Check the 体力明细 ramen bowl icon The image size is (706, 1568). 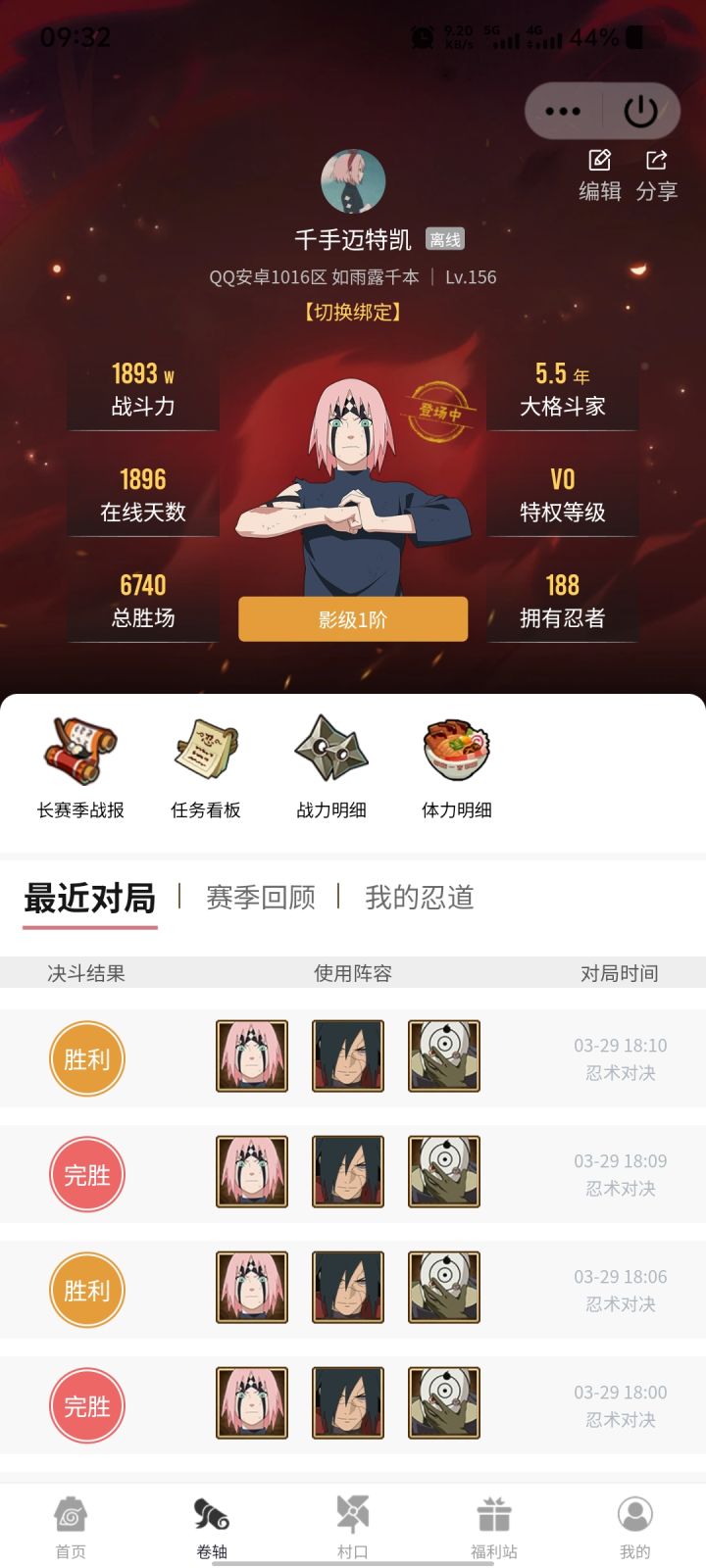click(x=455, y=755)
